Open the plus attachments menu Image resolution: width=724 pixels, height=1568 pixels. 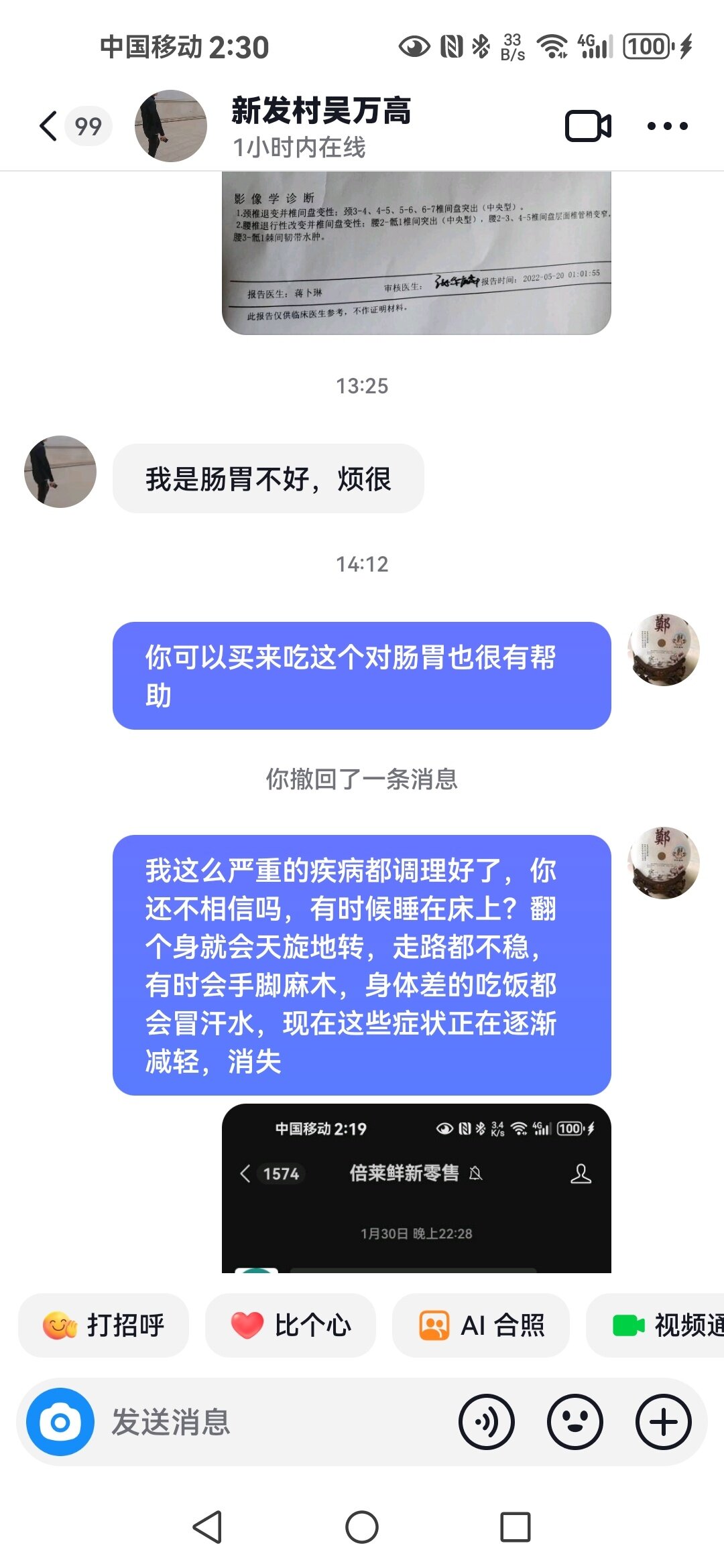(663, 1421)
